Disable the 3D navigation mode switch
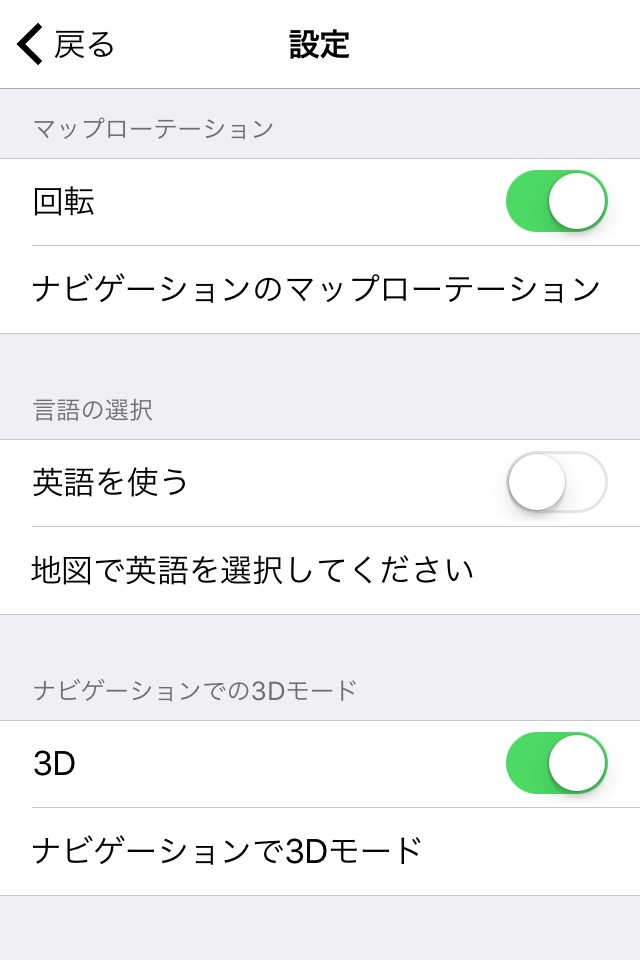 click(x=556, y=763)
